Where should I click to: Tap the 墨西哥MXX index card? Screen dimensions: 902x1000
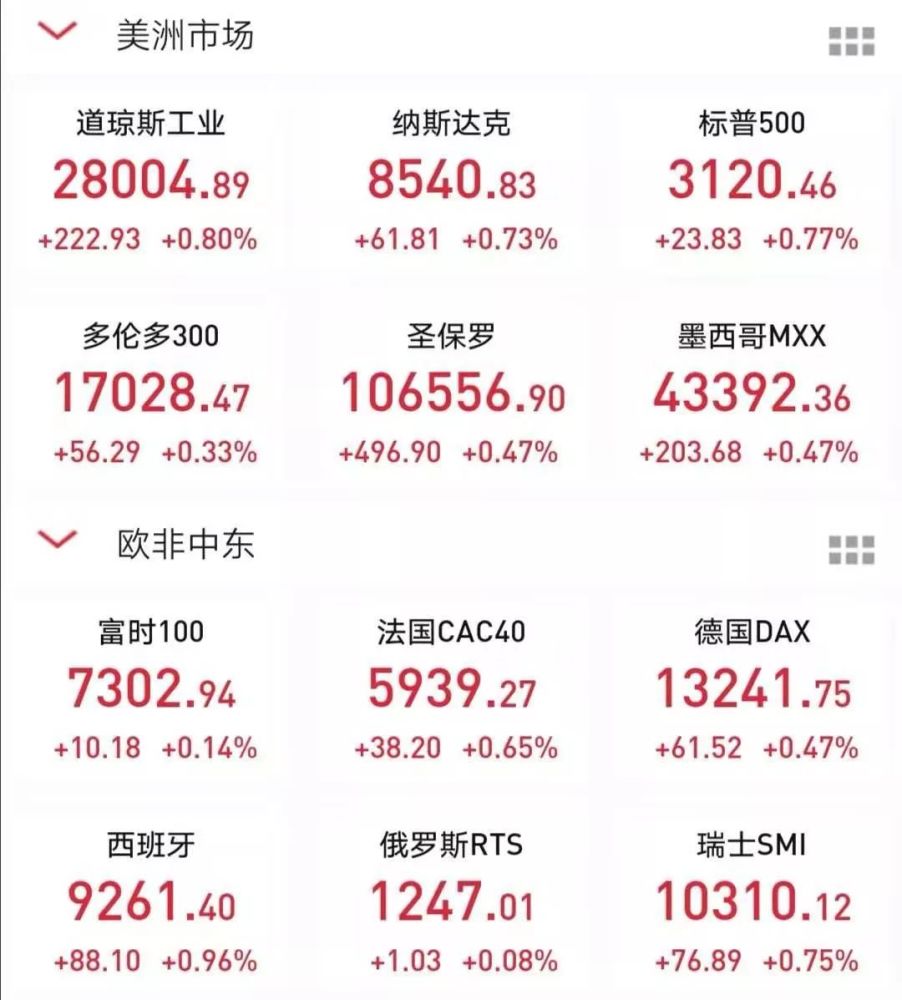tap(753, 394)
